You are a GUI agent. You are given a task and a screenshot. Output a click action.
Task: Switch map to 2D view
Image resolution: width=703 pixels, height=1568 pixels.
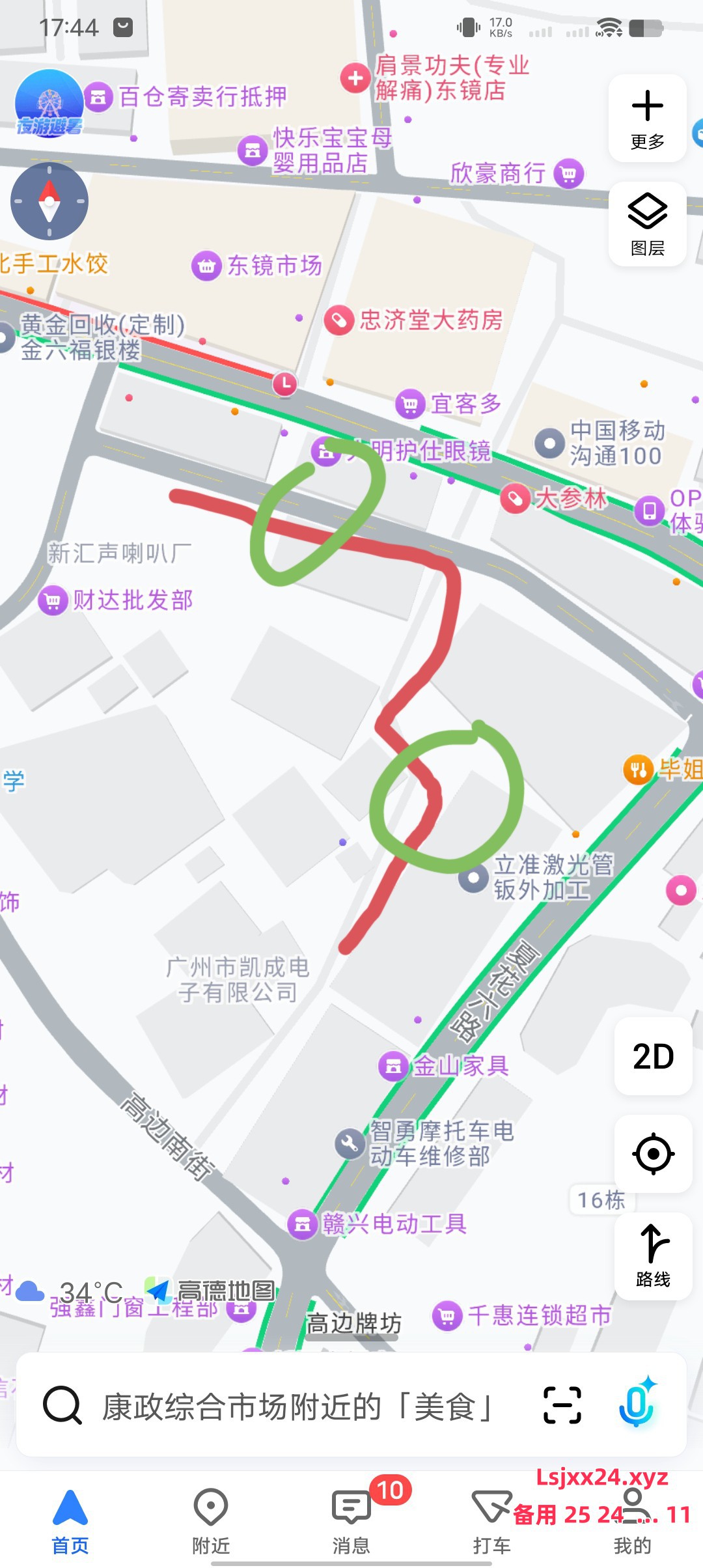[653, 1056]
